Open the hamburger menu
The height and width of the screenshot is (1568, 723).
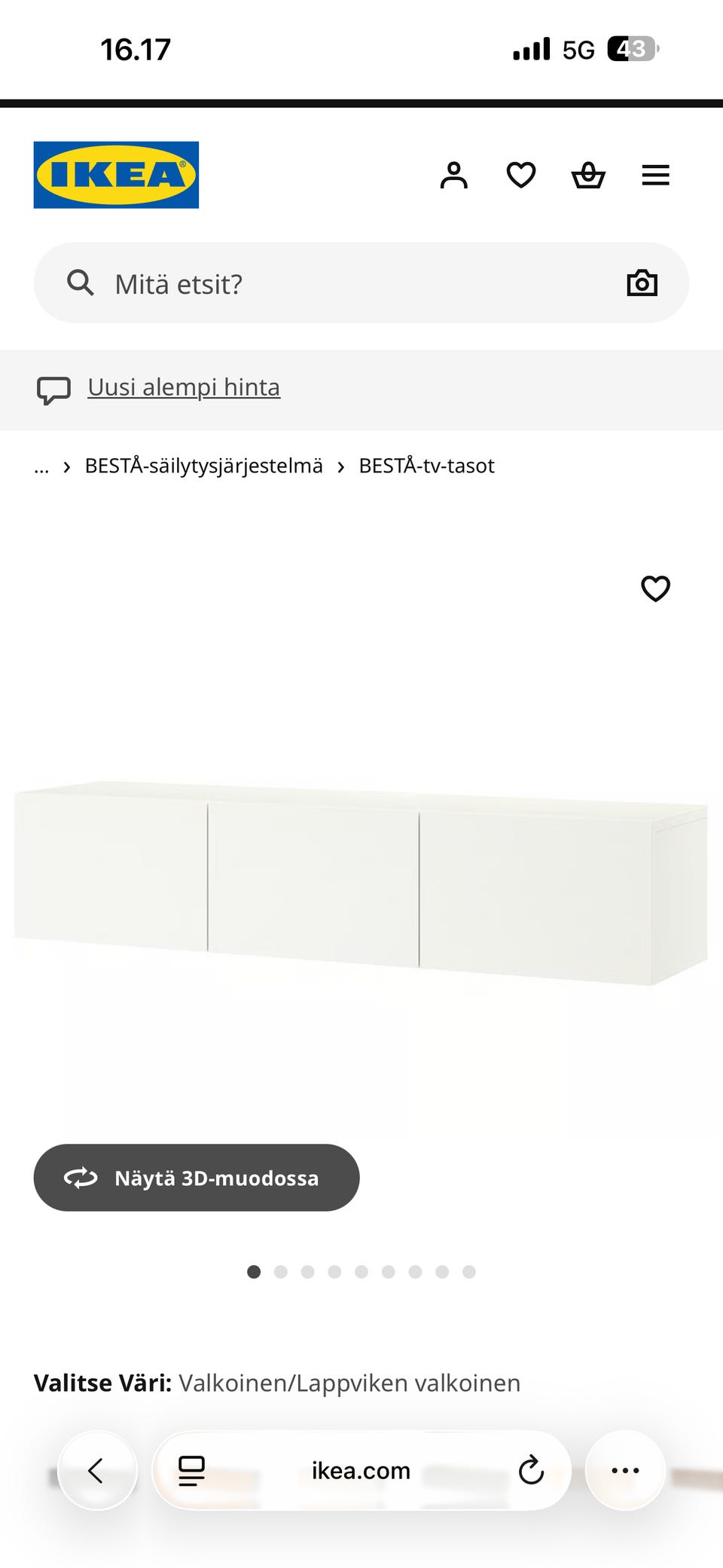655,176
